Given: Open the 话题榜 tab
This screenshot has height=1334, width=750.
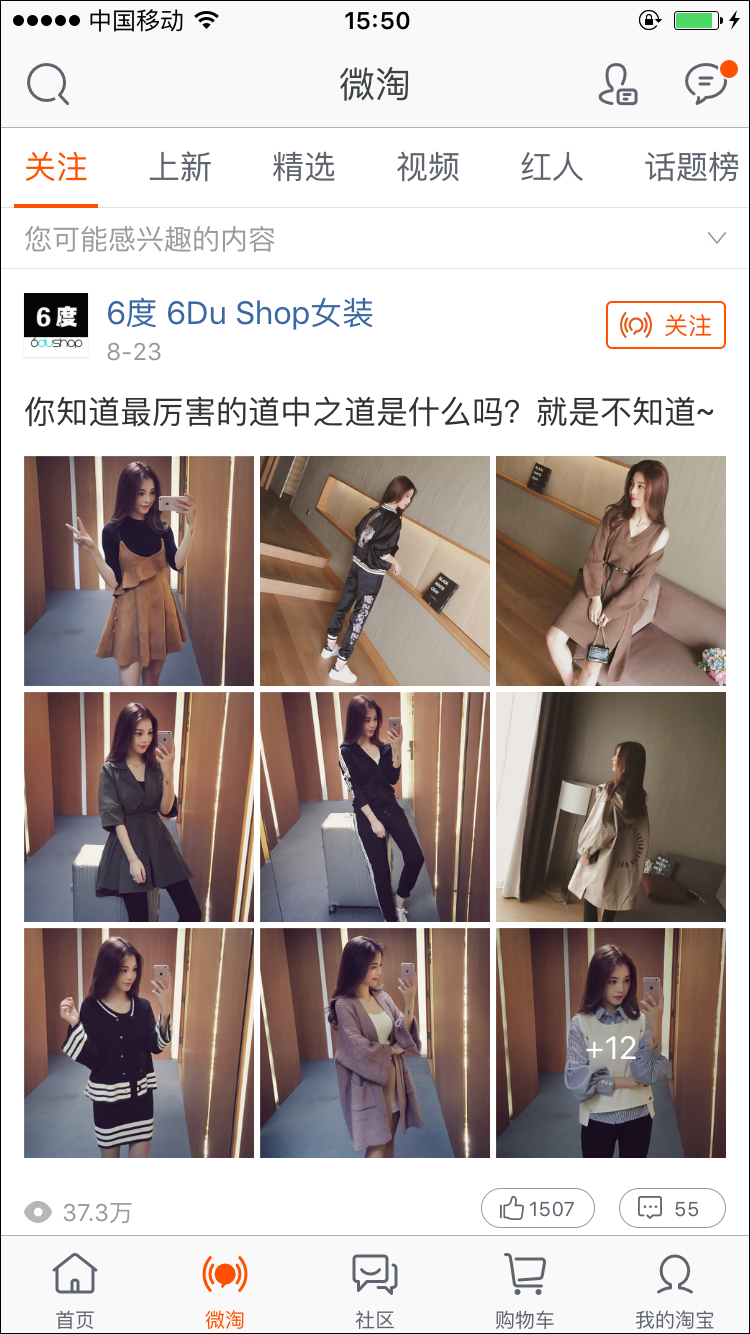Looking at the screenshot, I should click(692, 167).
